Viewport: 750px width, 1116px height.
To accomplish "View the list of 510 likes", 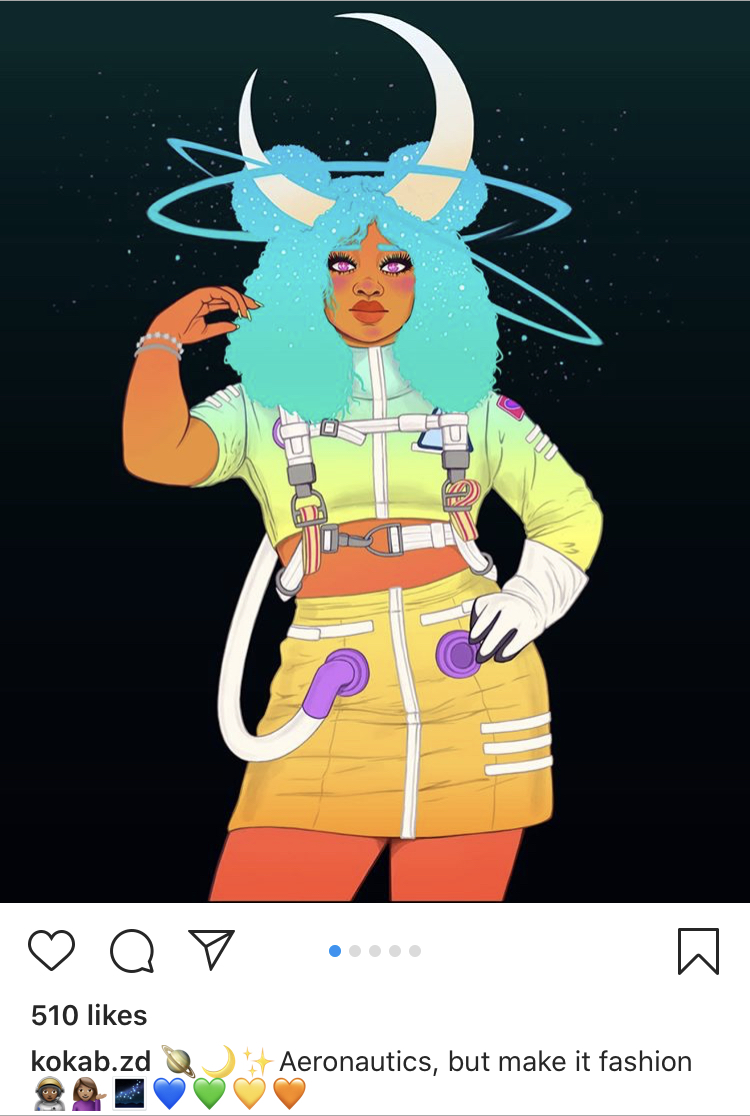I will (x=89, y=1015).
